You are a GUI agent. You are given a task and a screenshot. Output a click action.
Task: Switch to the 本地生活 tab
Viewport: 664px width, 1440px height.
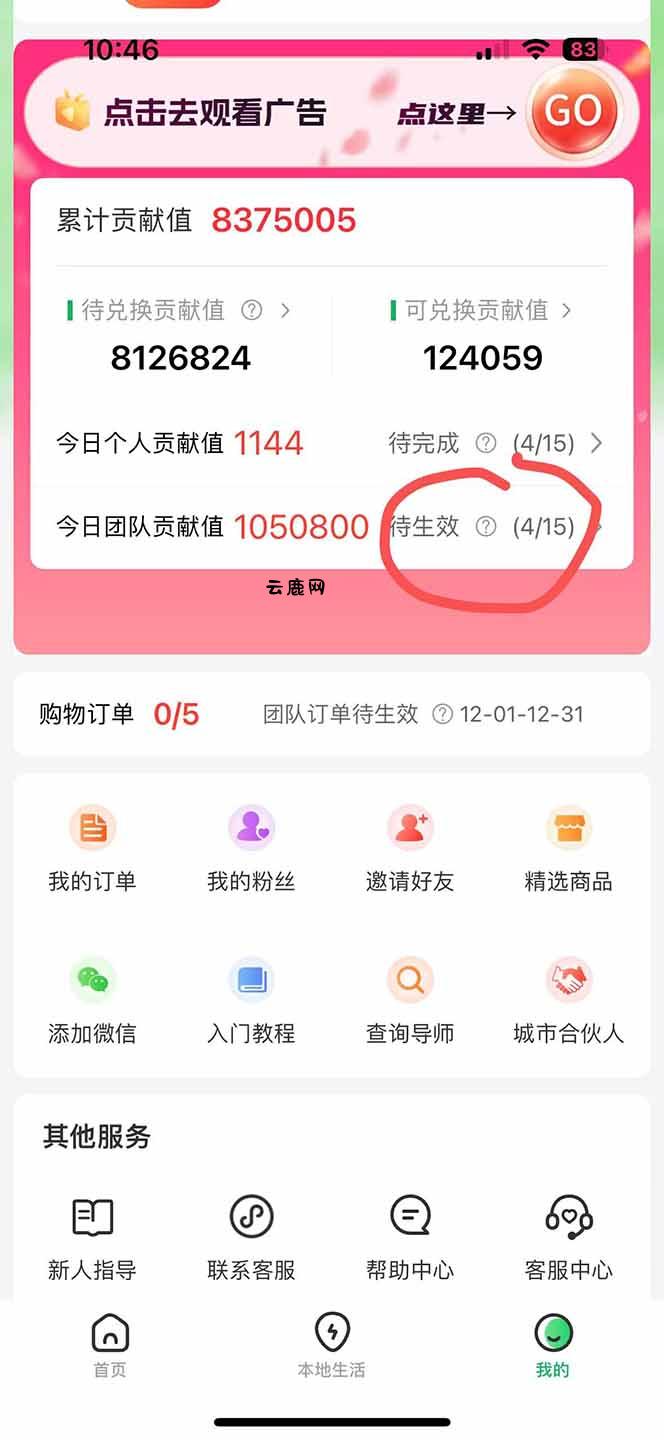(x=331, y=1346)
